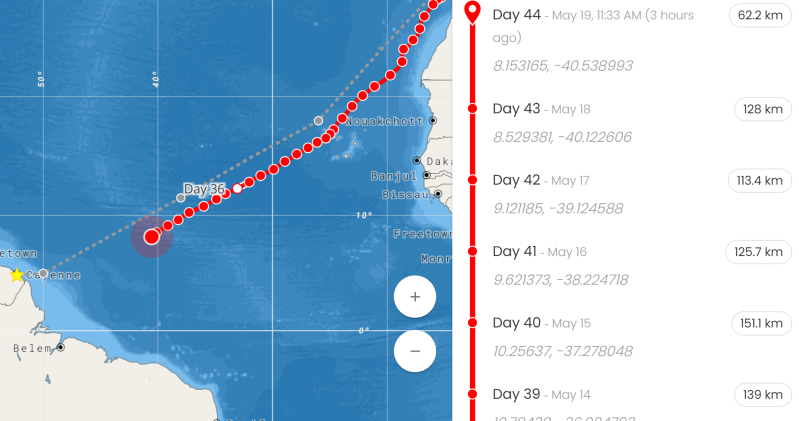Select the Day 39 timeline entry
Image resolution: width=799 pixels, height=421 pixels.
tap(517, 394)
